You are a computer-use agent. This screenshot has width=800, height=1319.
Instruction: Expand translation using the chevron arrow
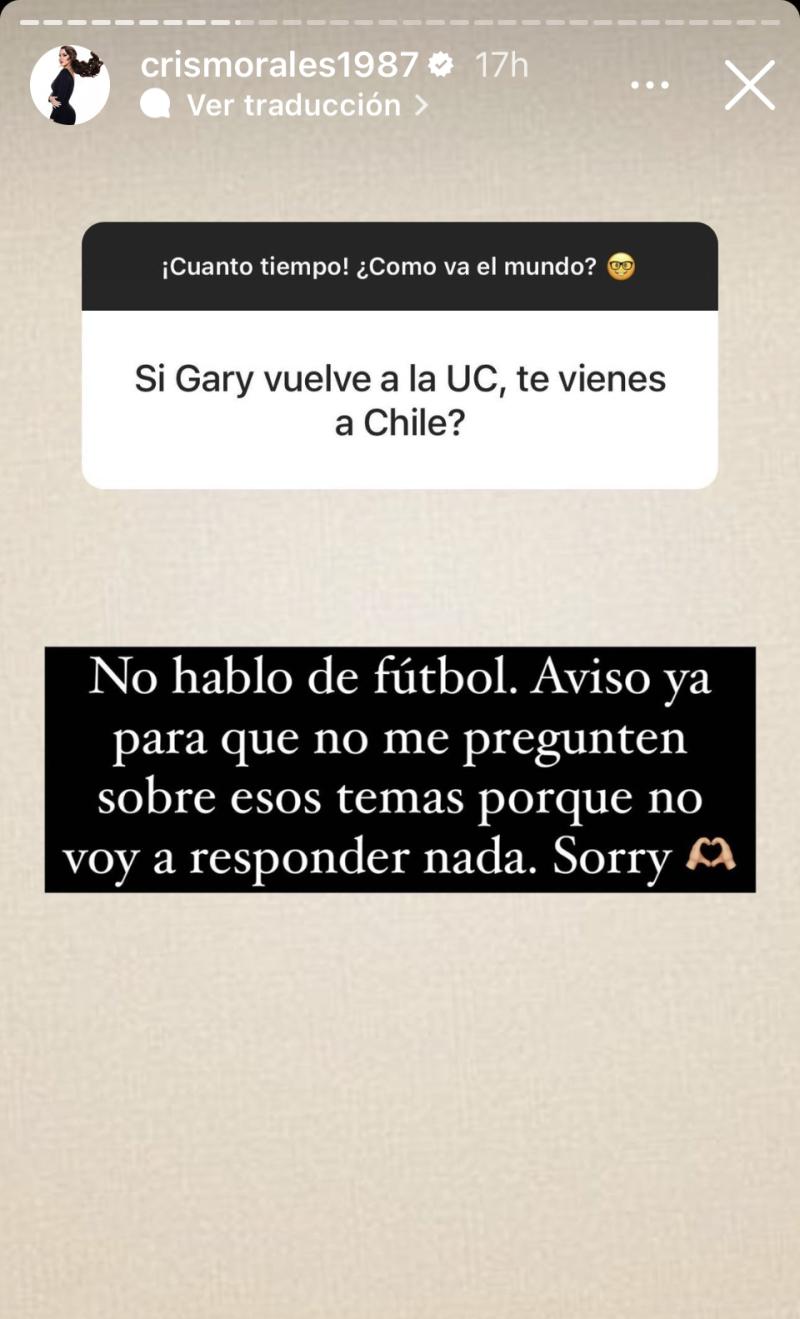[x=424, y=104]
